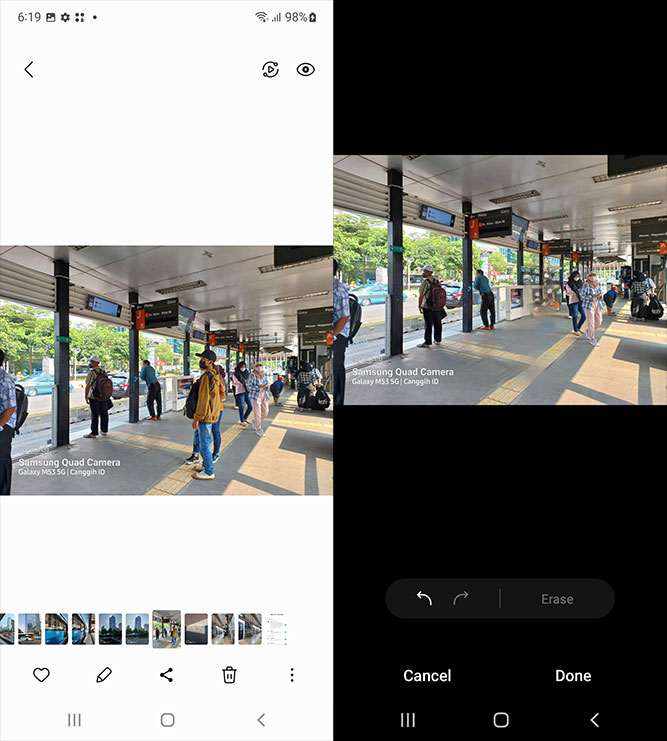Go back using the top arrow in gallery
The height and width of the screenshot is (741, 667).
click(29, 69)
